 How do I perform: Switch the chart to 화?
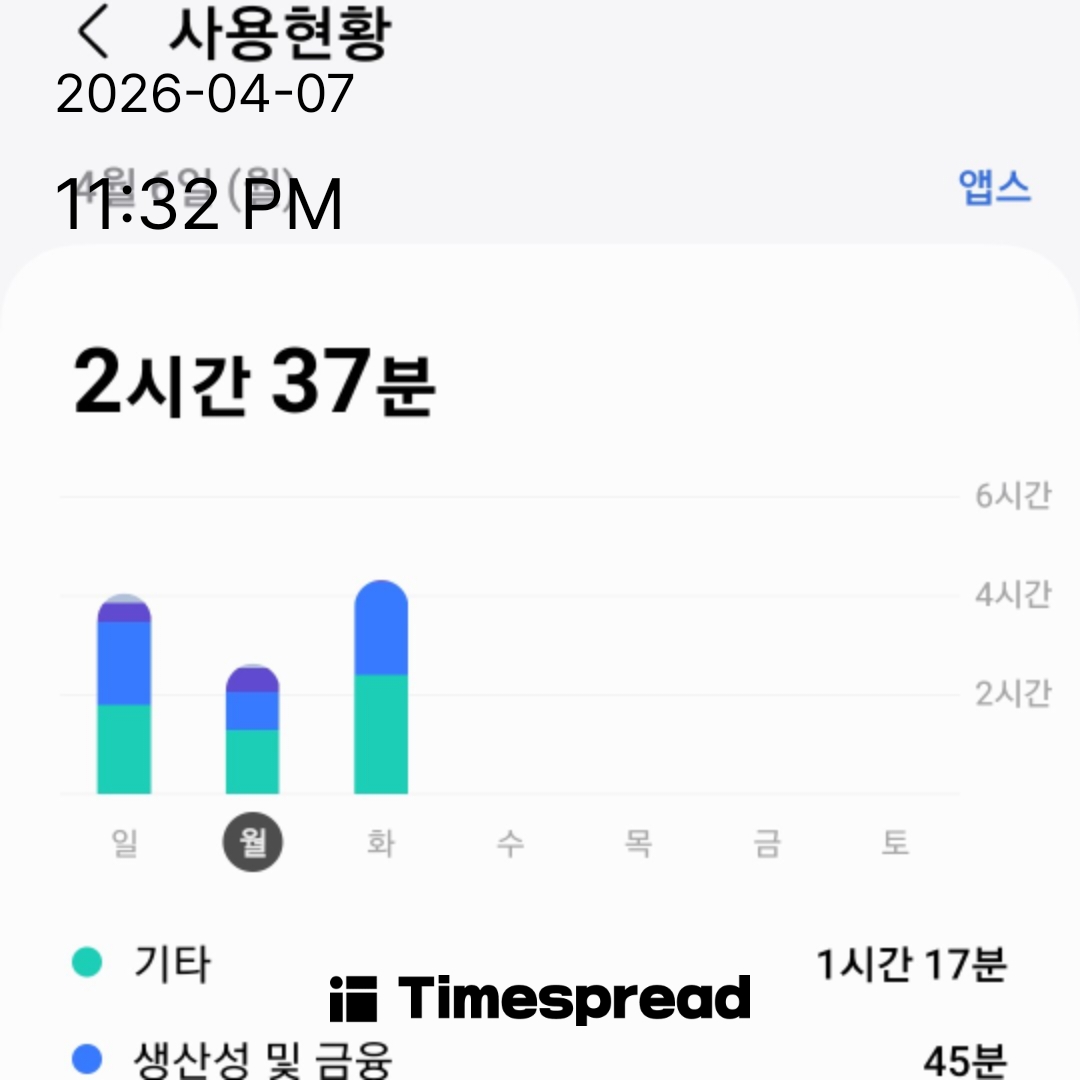(381, 843)
